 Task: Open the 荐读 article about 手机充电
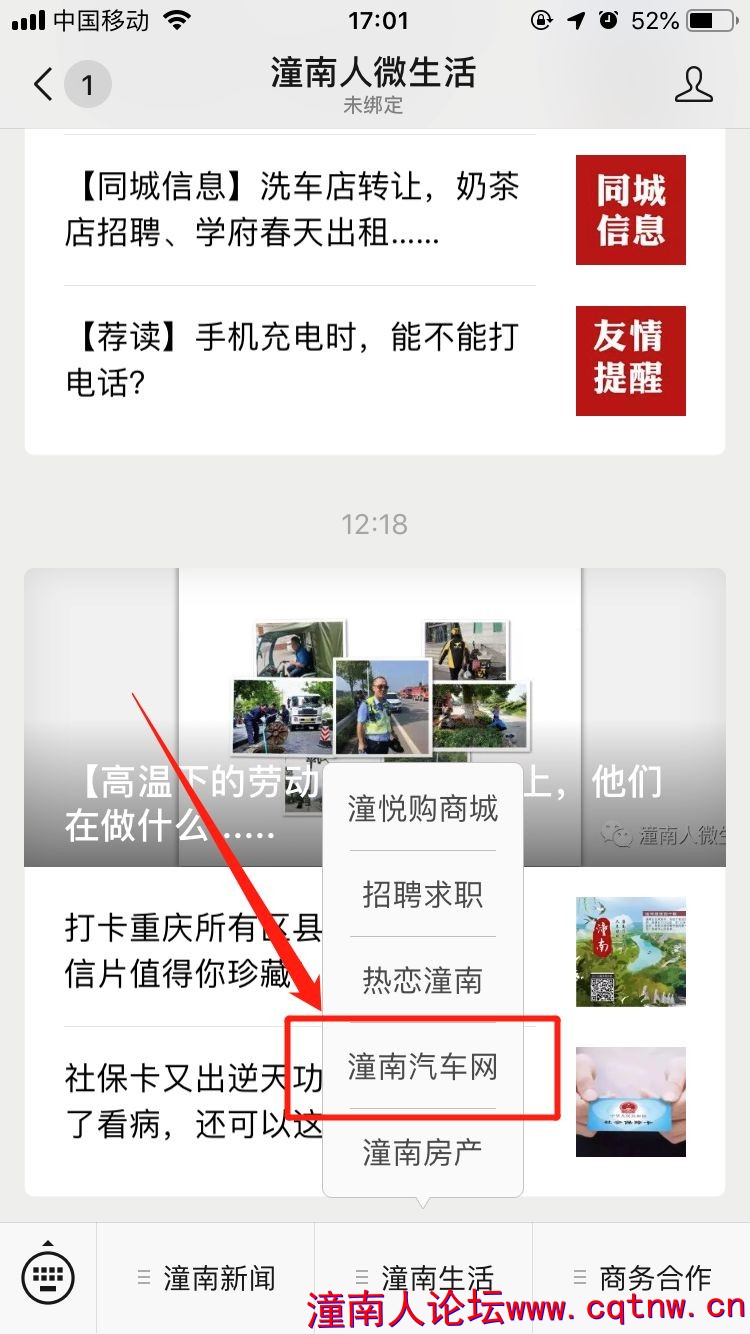(x=300, y=360)
